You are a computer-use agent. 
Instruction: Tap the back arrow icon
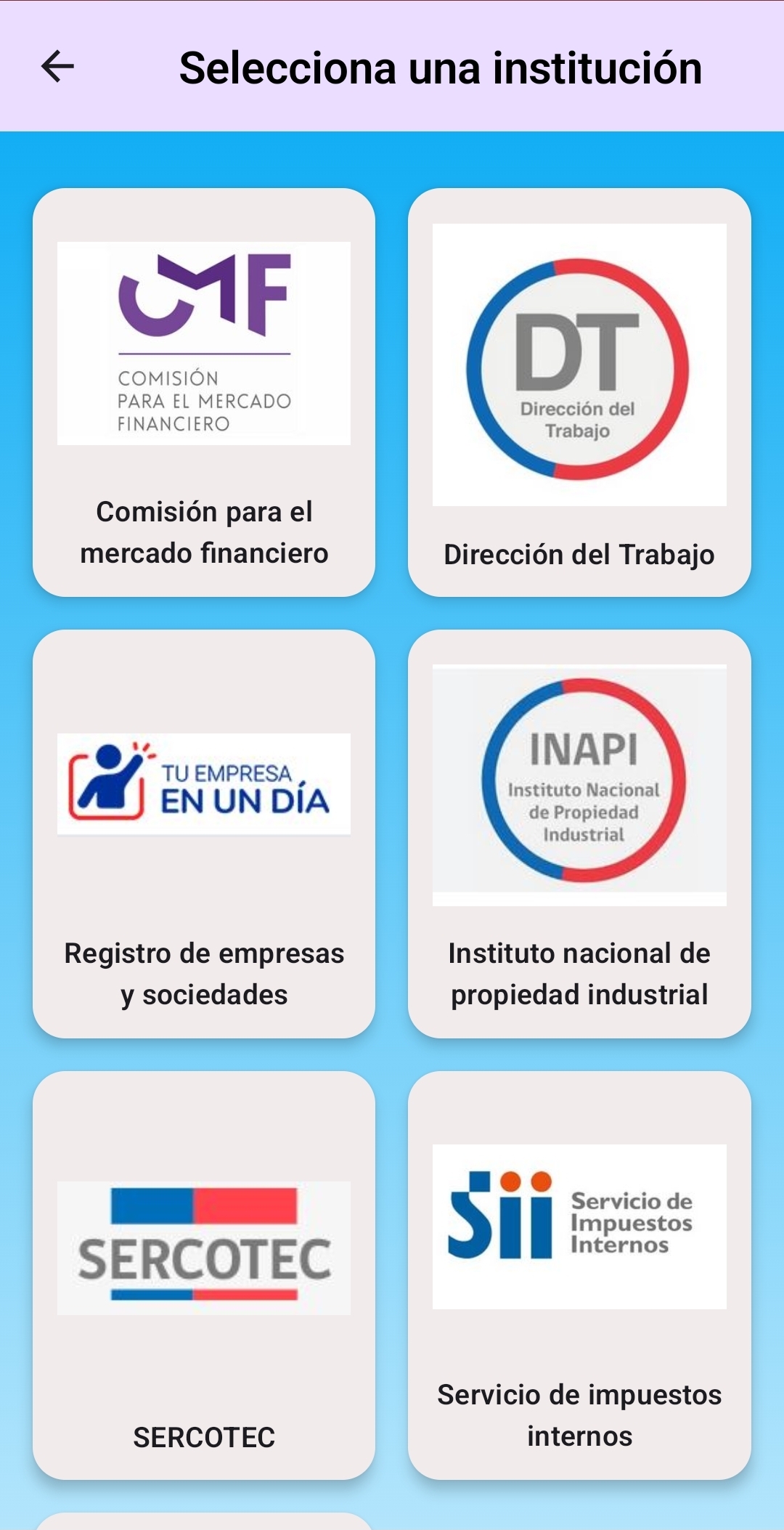(57, 69)
